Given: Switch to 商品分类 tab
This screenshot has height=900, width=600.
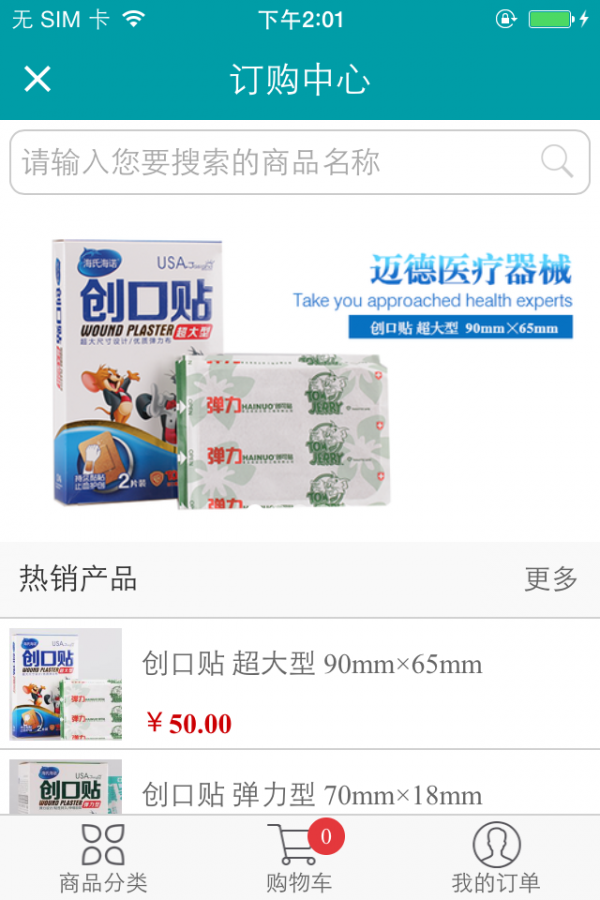Looking at the screenshot, I should [x=103, y=859].
